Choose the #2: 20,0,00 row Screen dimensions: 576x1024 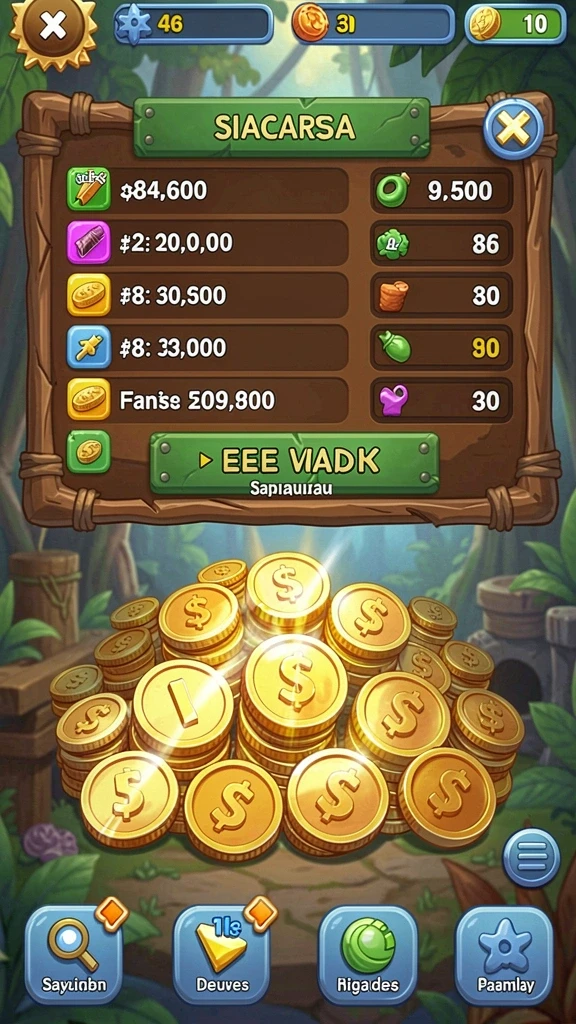point(207,242)
